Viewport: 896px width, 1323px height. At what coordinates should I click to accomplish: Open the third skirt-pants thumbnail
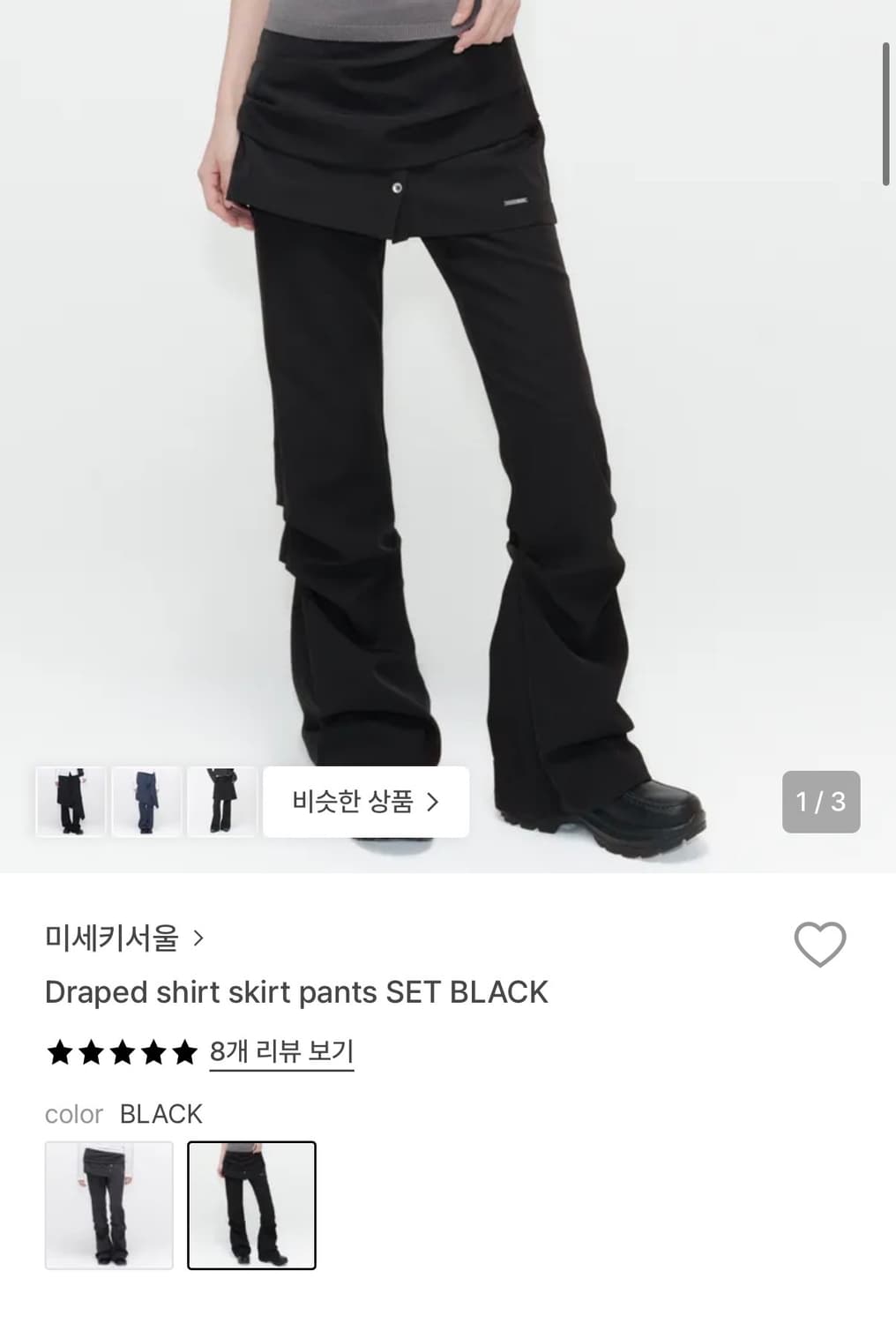click(x=222, y=801)
